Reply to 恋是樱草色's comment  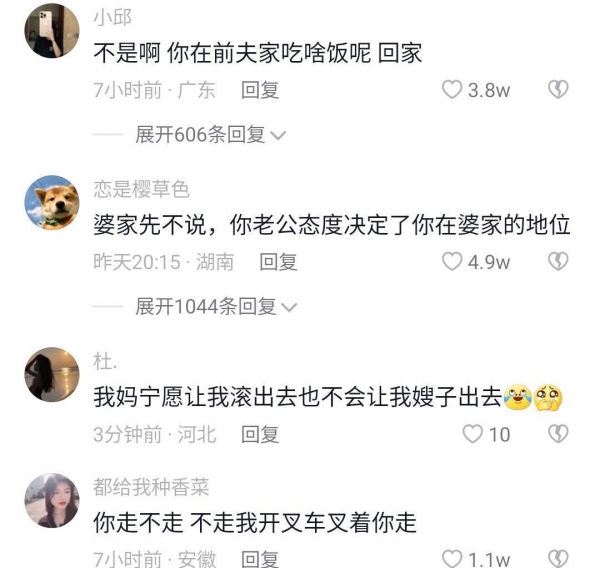(x=279, y=262)
